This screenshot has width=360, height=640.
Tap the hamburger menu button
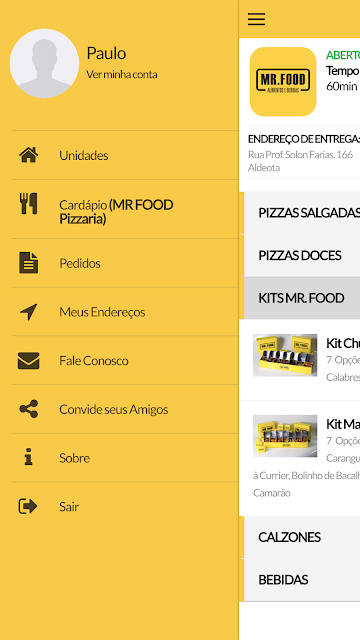click(x=256, y=19)
